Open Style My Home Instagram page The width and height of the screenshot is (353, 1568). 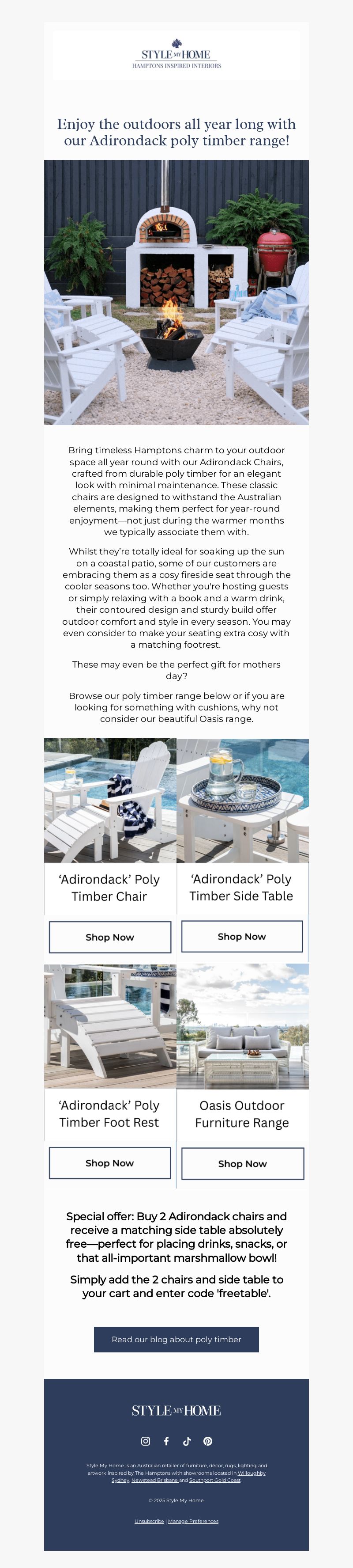[146, 1441]
